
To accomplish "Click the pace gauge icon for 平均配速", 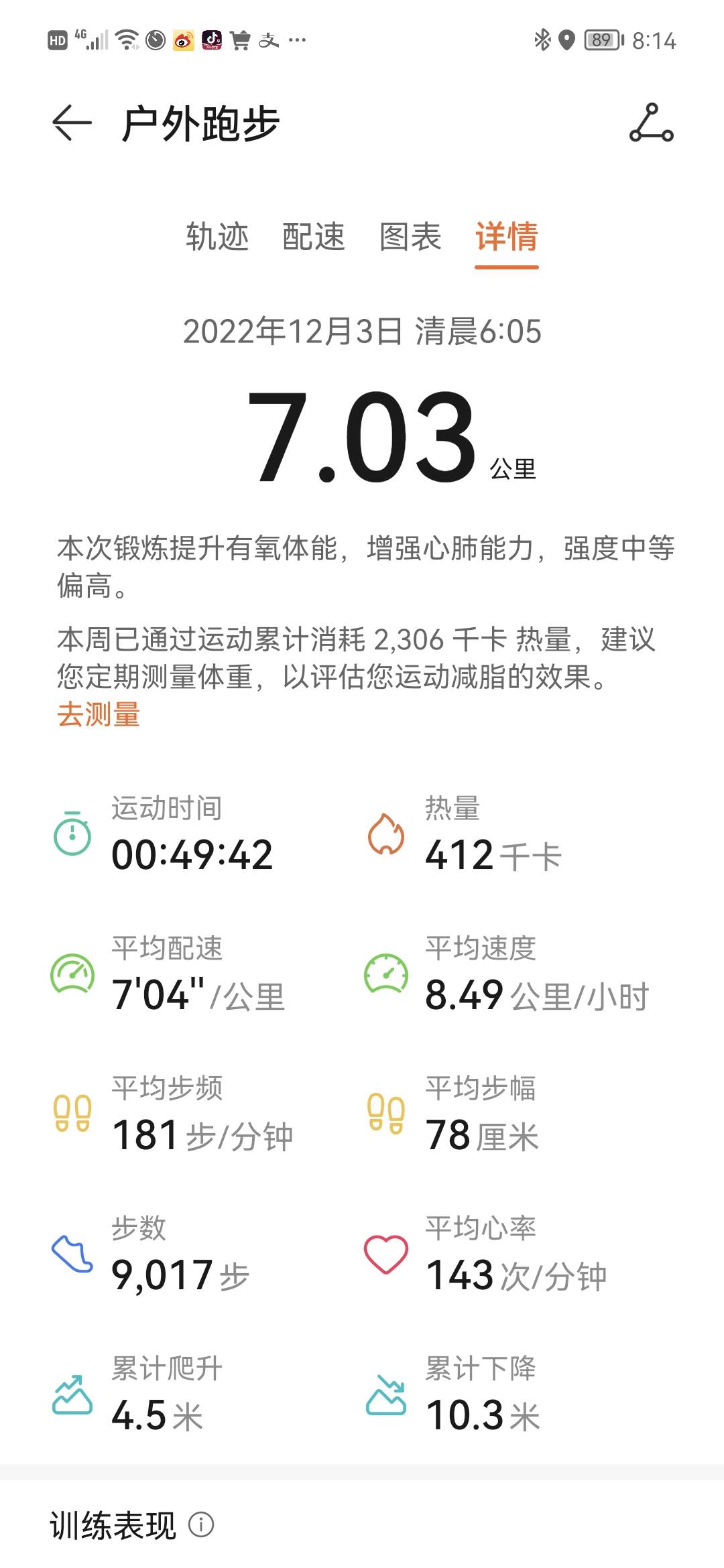I will pyautogui.click(x=71, y=973).
